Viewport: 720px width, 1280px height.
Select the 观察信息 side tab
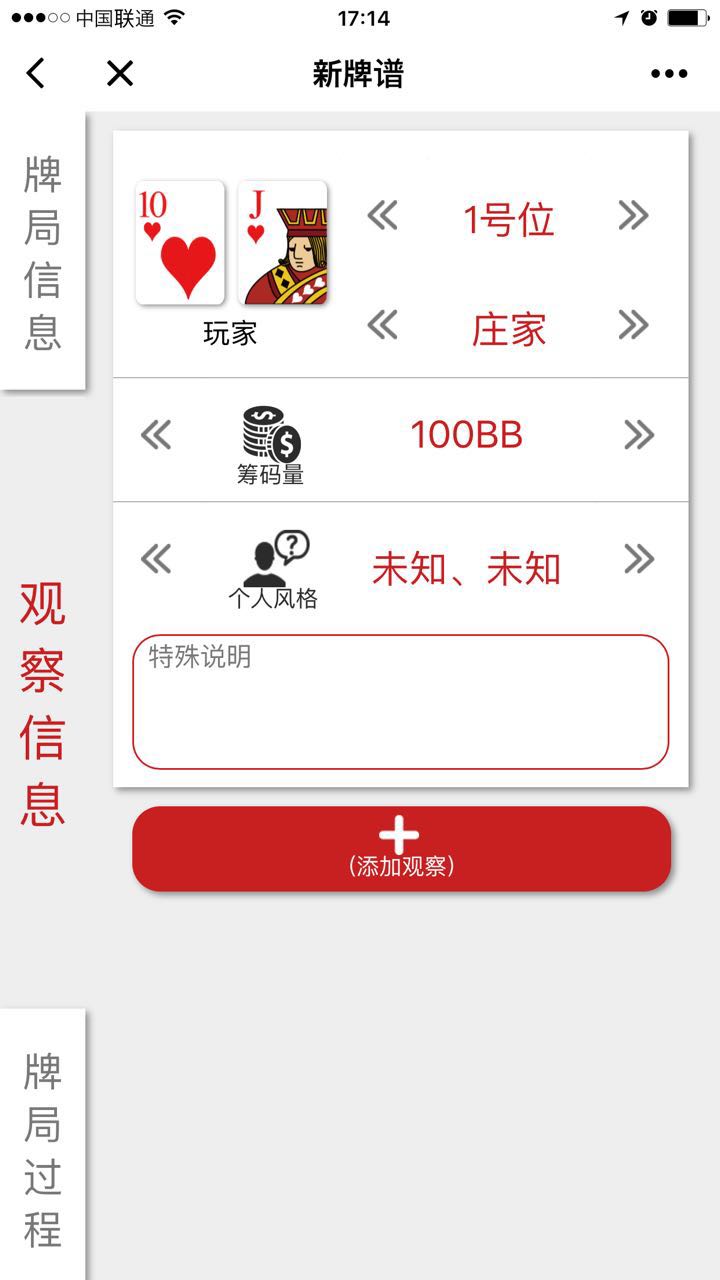[x=43, y=703]
